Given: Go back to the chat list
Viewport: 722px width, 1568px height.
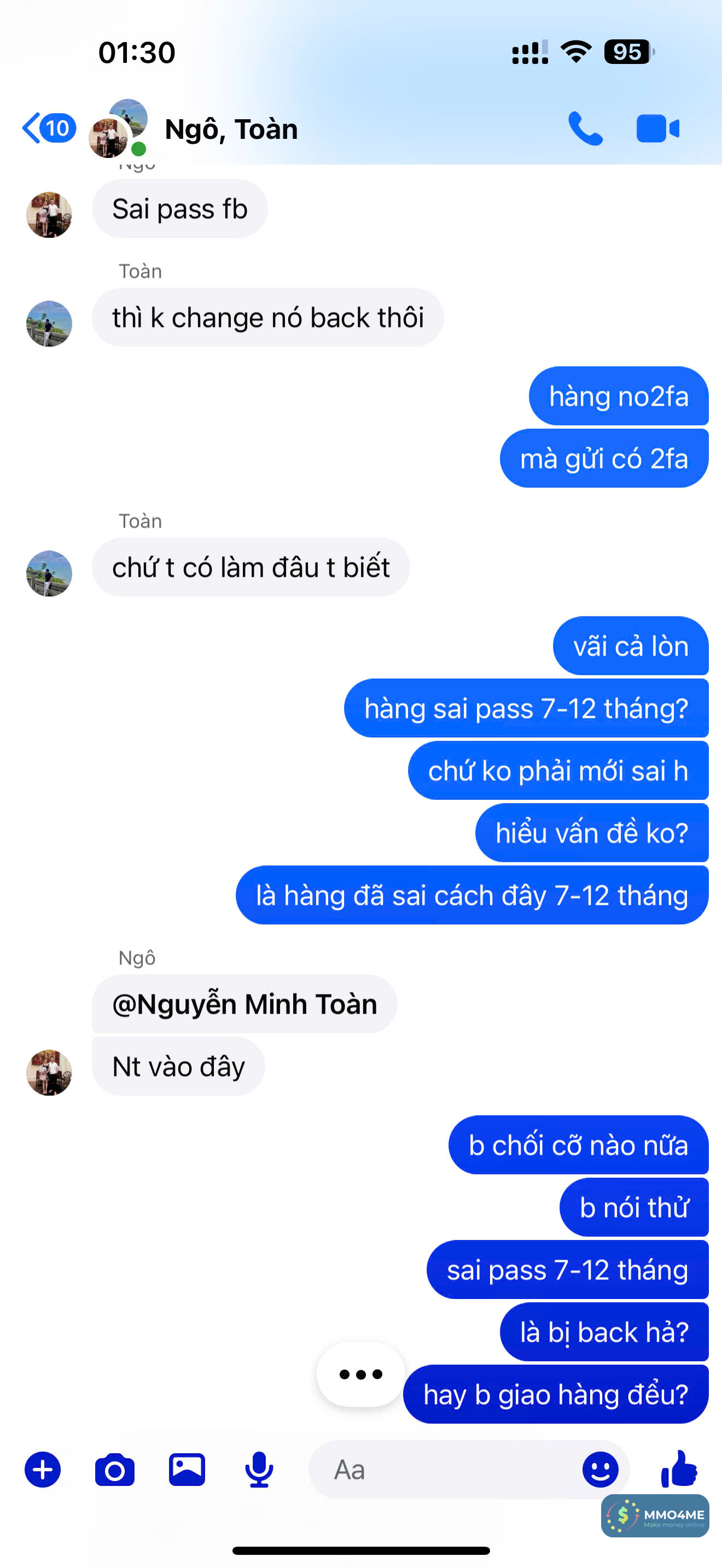Looking at the screenshot, I should [x=48, y=128].
